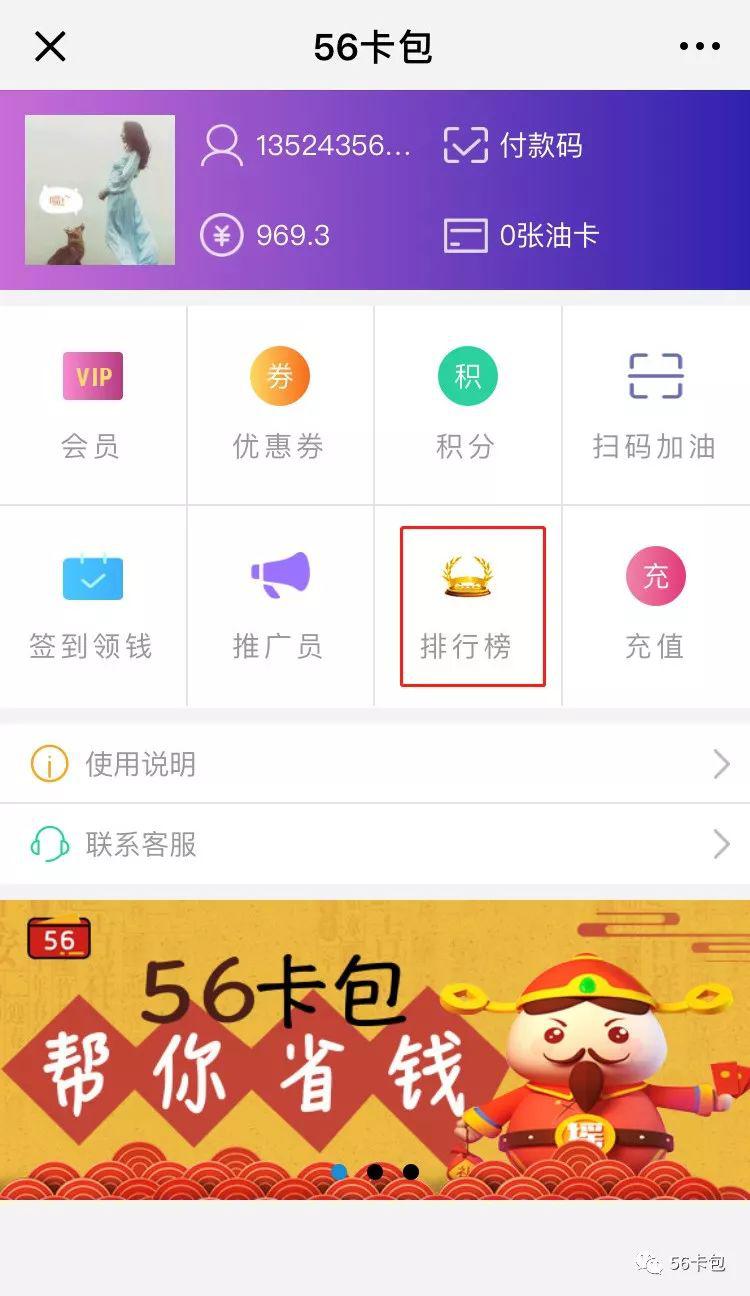
Task: Open the 使用说明 instructions row
Action: (375, 765)
